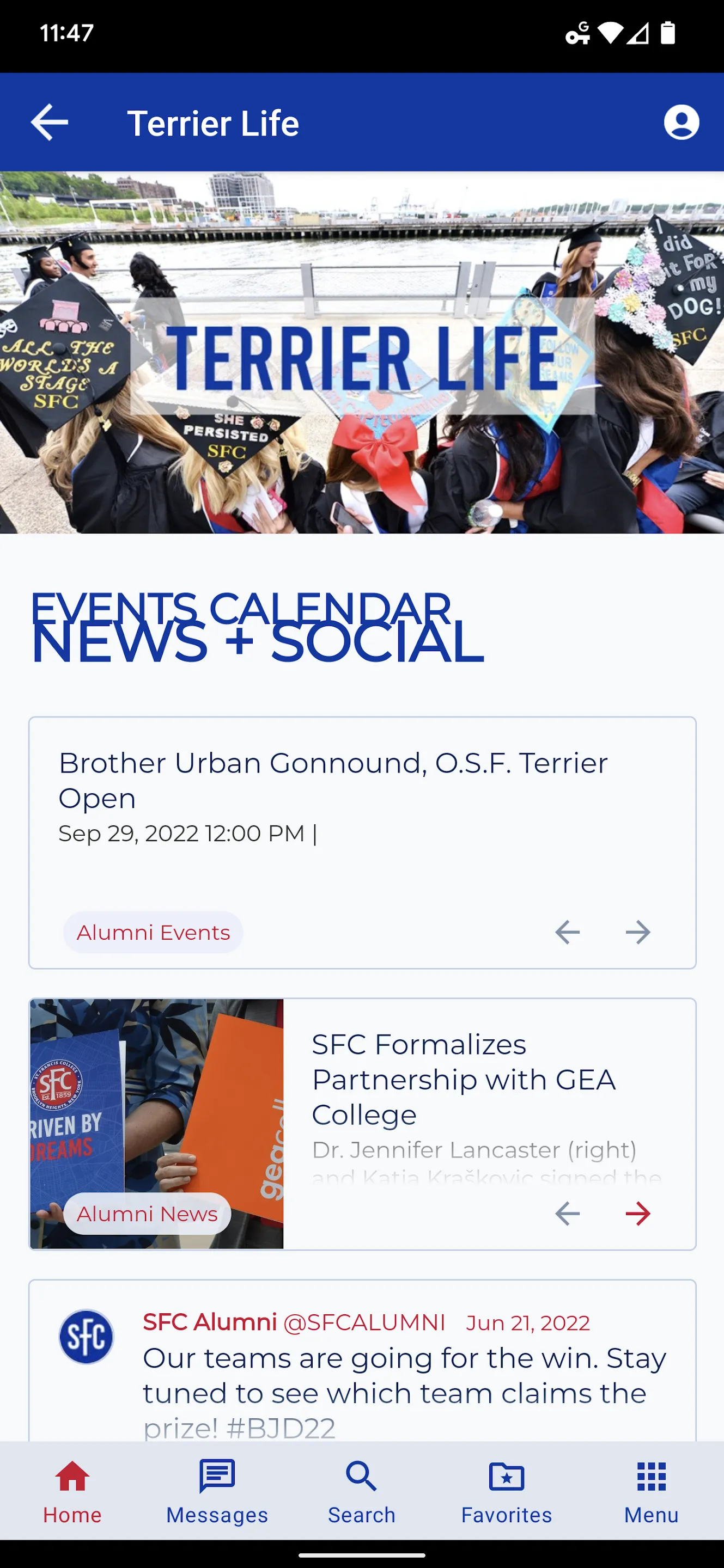
Task: Advance to next alumni event with right arrow
Action: (637, 932)
